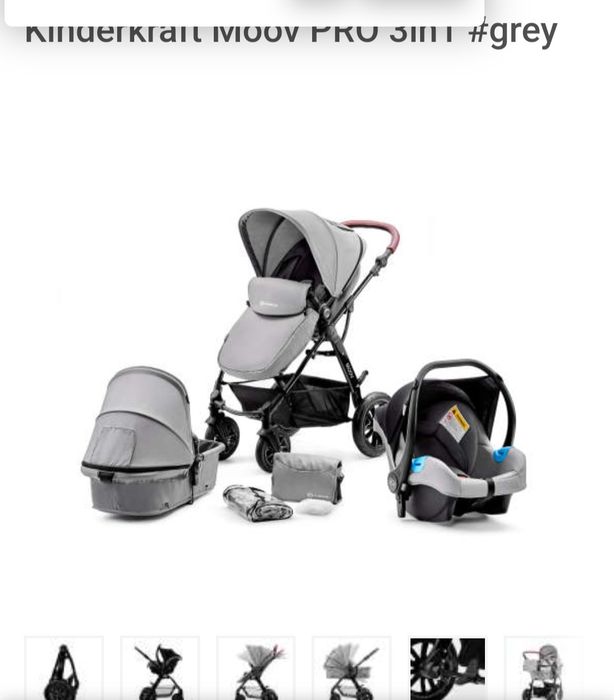614x700 pixels.
Task: Select the folded stroller frame thumbnail
Action: pyautogui.click(x=64, y=669)
